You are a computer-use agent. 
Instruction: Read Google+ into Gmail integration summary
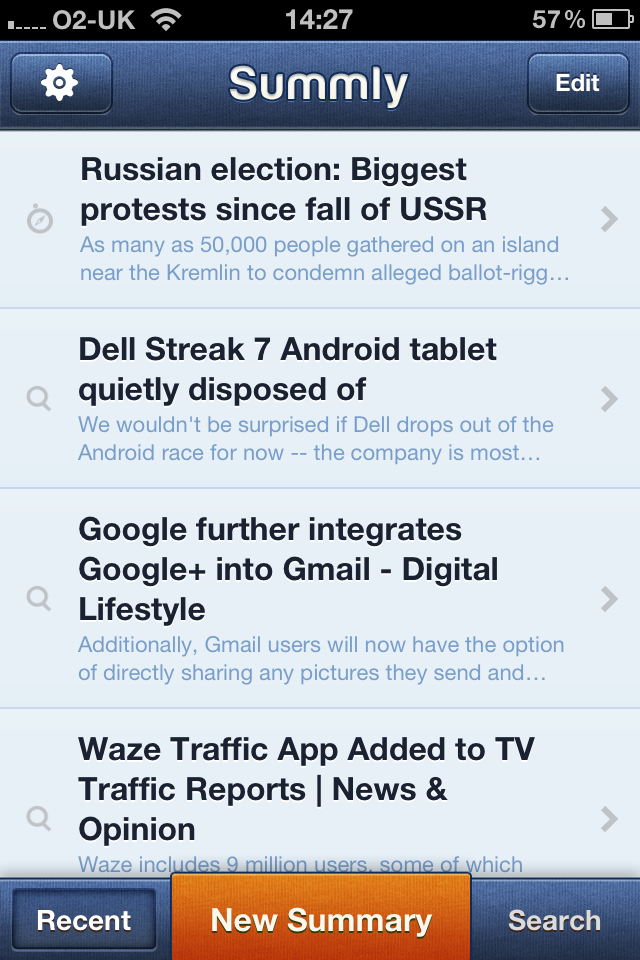pos(320,599)
